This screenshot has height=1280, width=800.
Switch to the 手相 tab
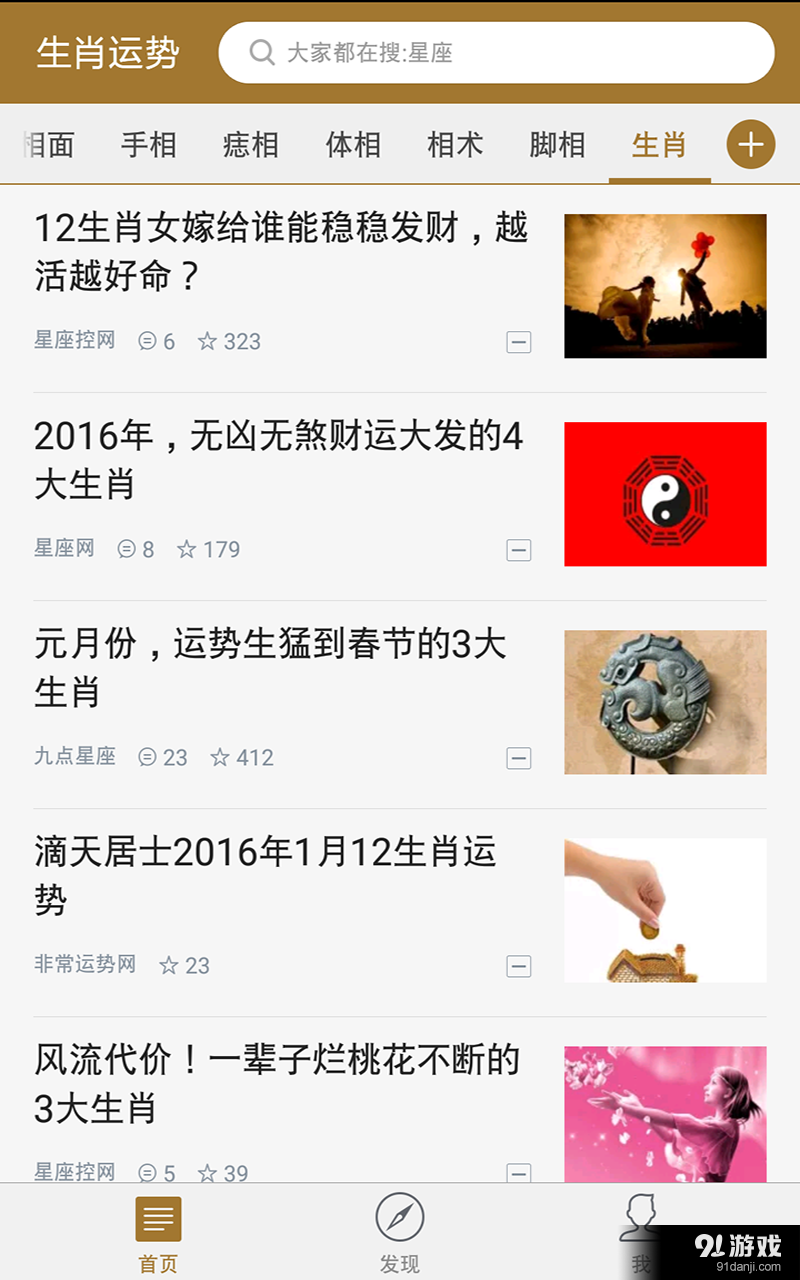click(x=148, y=145)
